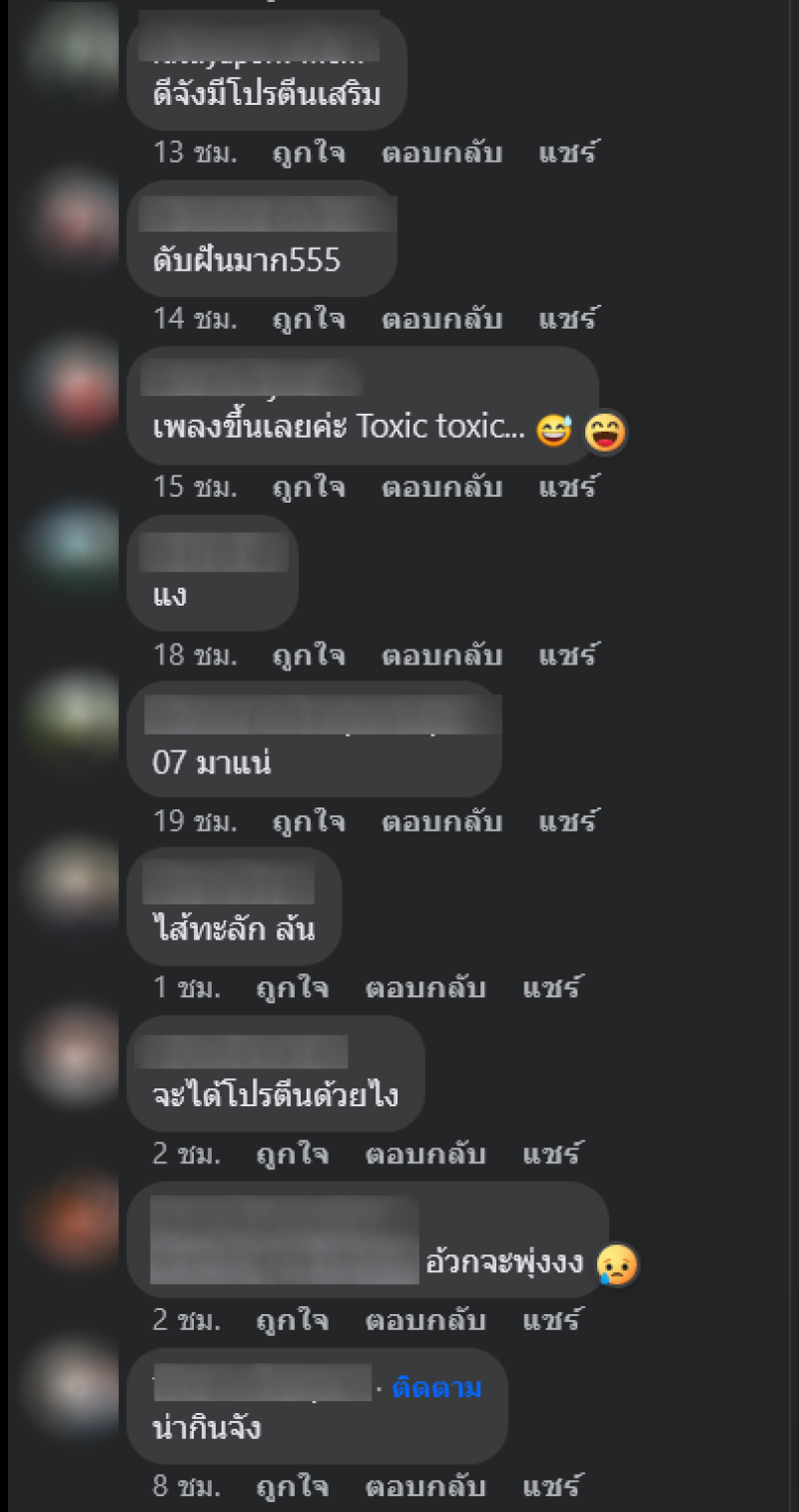Like the comment 'แง'
Image resolution: width=799 pixels, height=1512 pixels.
click(x=309, y=656)
